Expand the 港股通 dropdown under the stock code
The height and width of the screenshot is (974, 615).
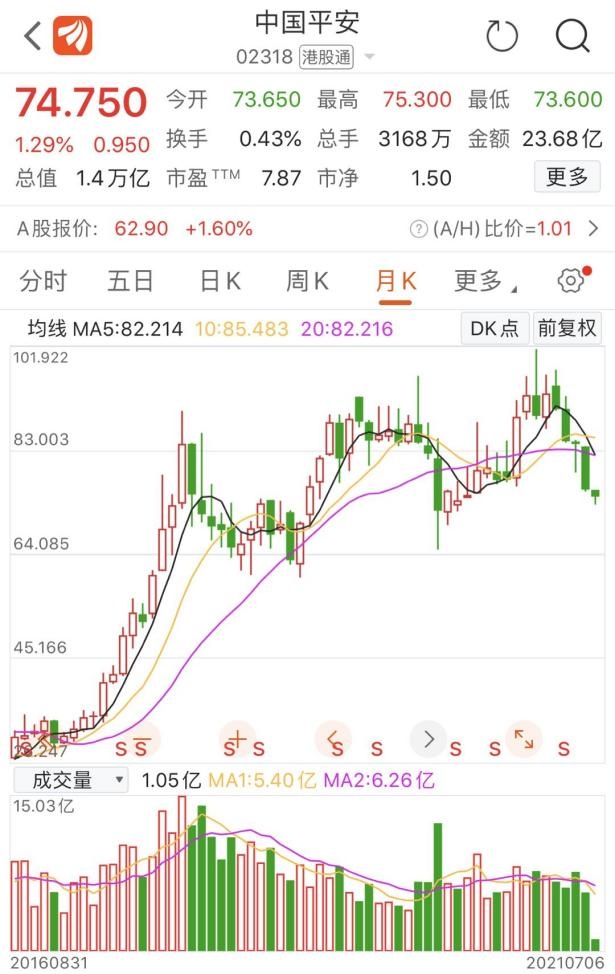coord(369,57)
